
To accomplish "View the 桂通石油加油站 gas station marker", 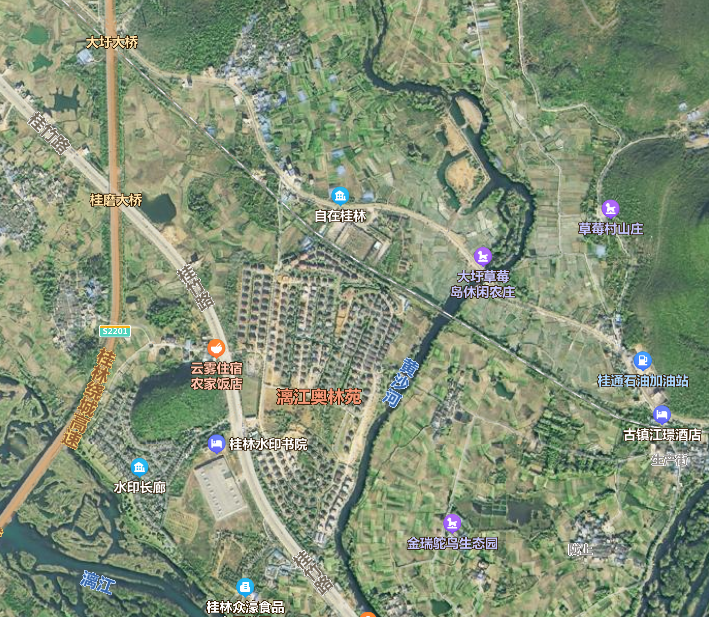I will point(643,361).
